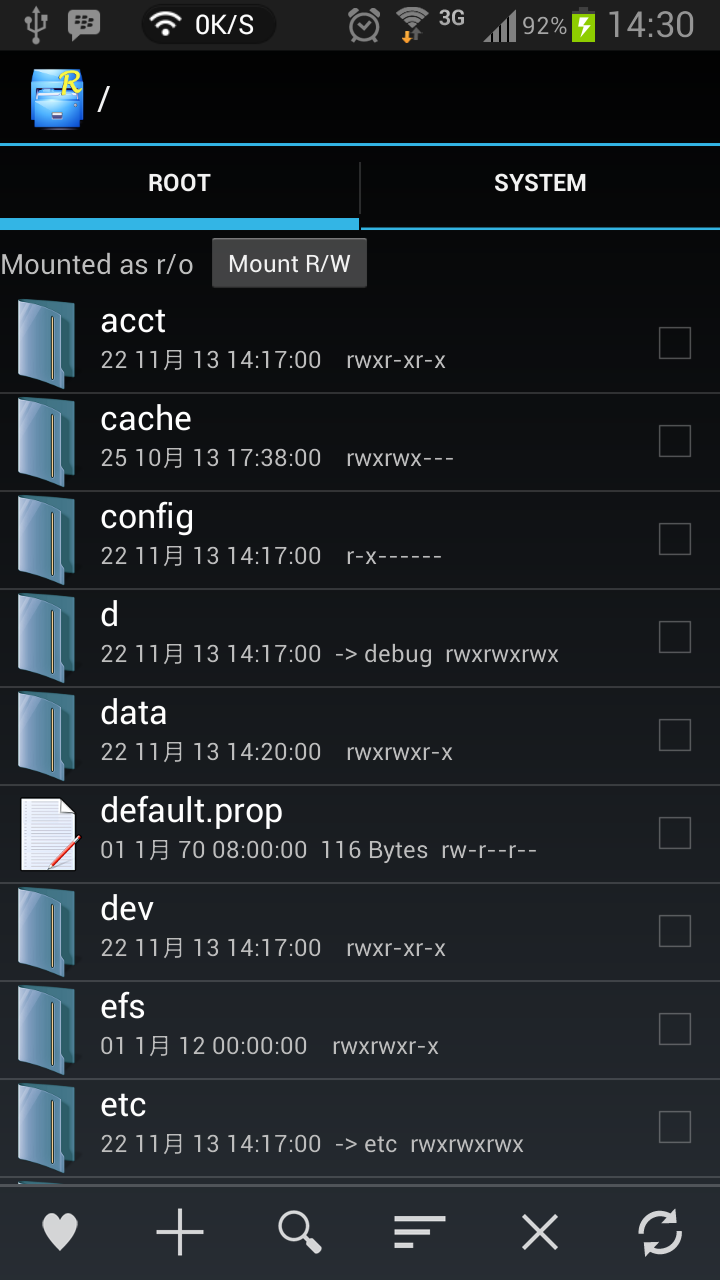
Task: Tap the X close icon in toolbar
Action: [540, 1232]
